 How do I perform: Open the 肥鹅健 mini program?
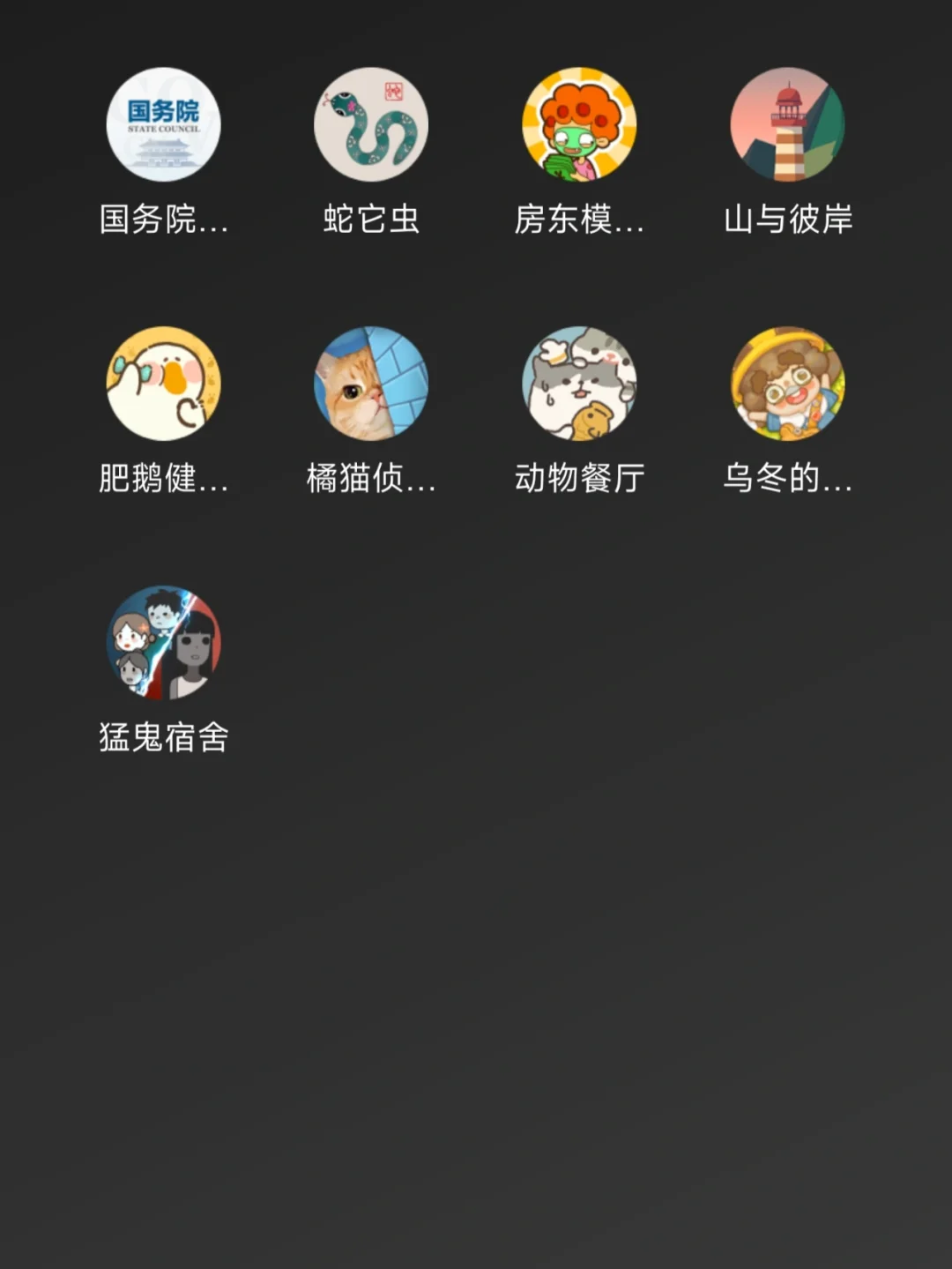point(163,384)
